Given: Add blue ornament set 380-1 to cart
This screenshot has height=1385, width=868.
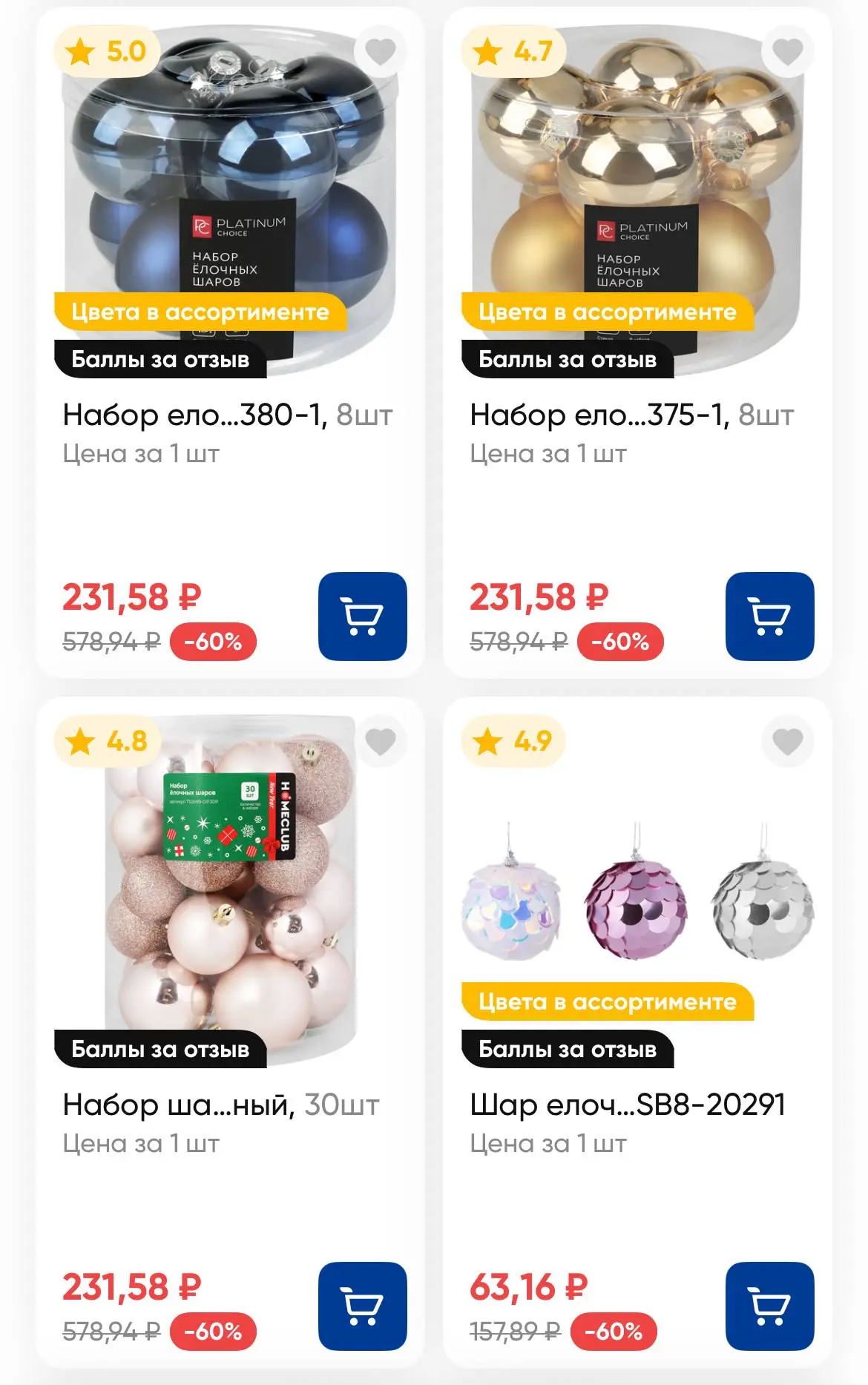Looking at the screenshot, I should coord(362,616).
